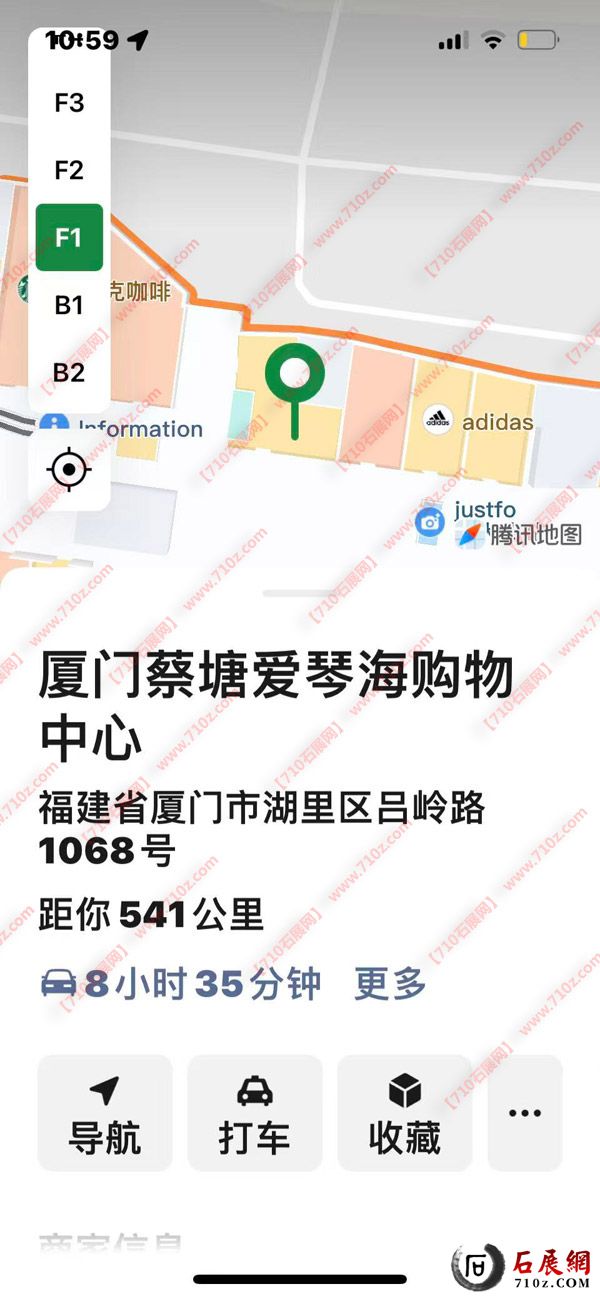Hail a ride with 打车
Image resolution: width=600 pixels, height=1299 pixels.
pos(255,1113)
